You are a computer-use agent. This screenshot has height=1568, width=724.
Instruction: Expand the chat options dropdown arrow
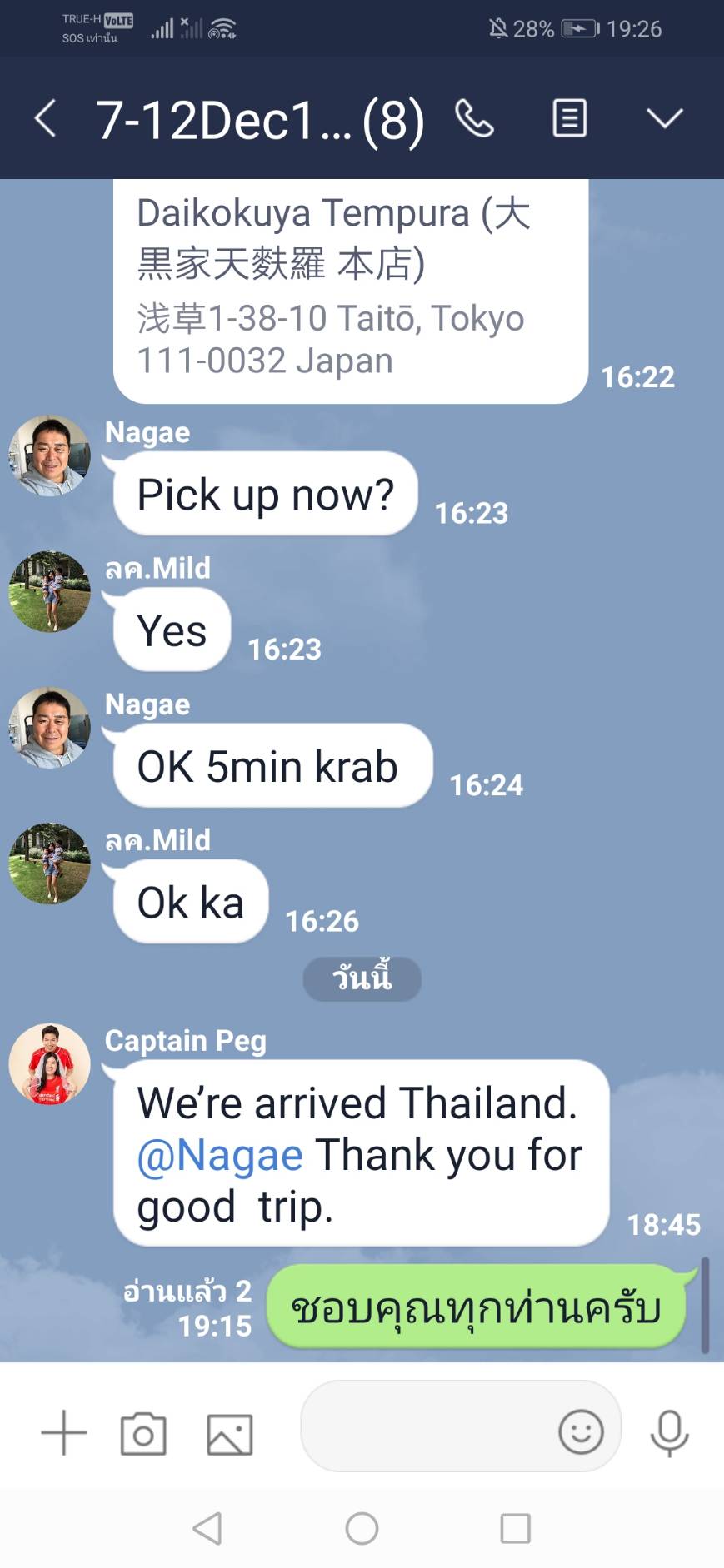point(664,118)
